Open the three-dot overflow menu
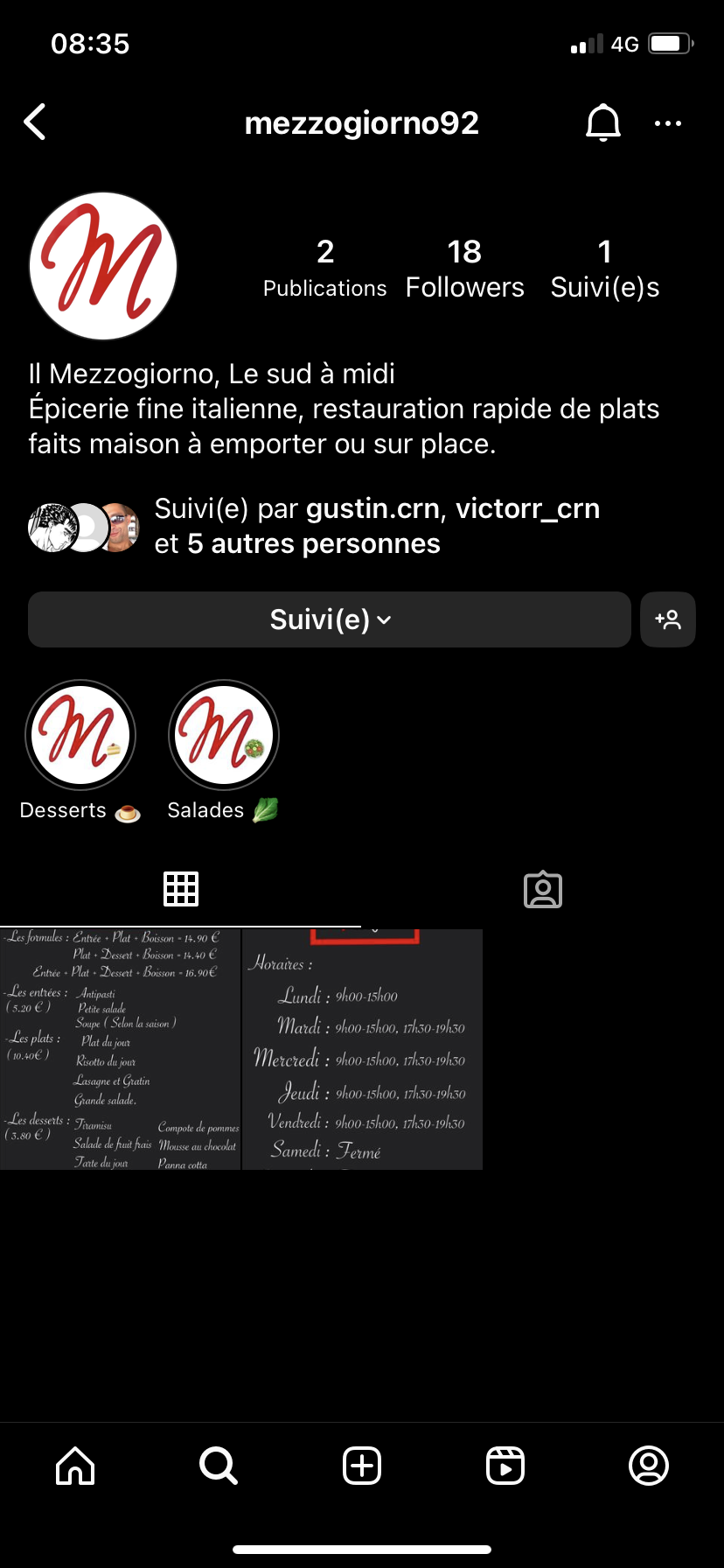Image resolution: width=724 pixels, height=1568 pixels. tap(668, 123)
